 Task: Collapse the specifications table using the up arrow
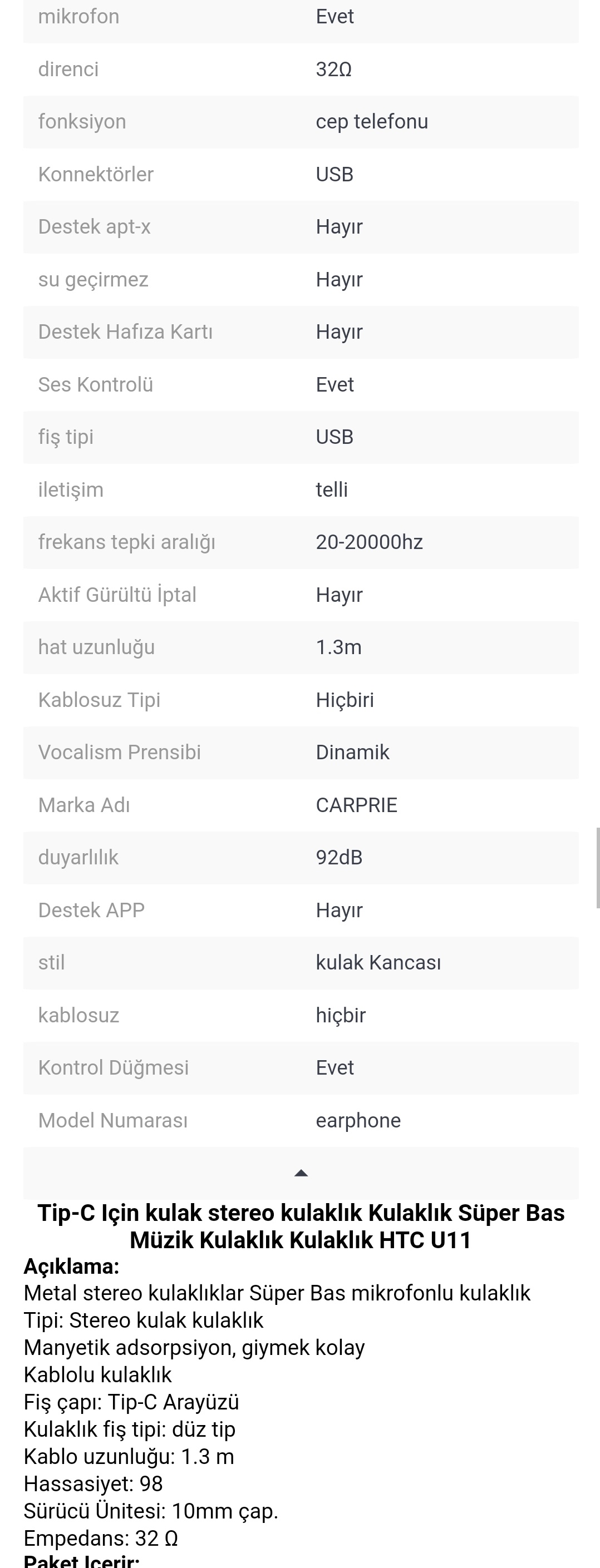click(x=301, y=1173)
